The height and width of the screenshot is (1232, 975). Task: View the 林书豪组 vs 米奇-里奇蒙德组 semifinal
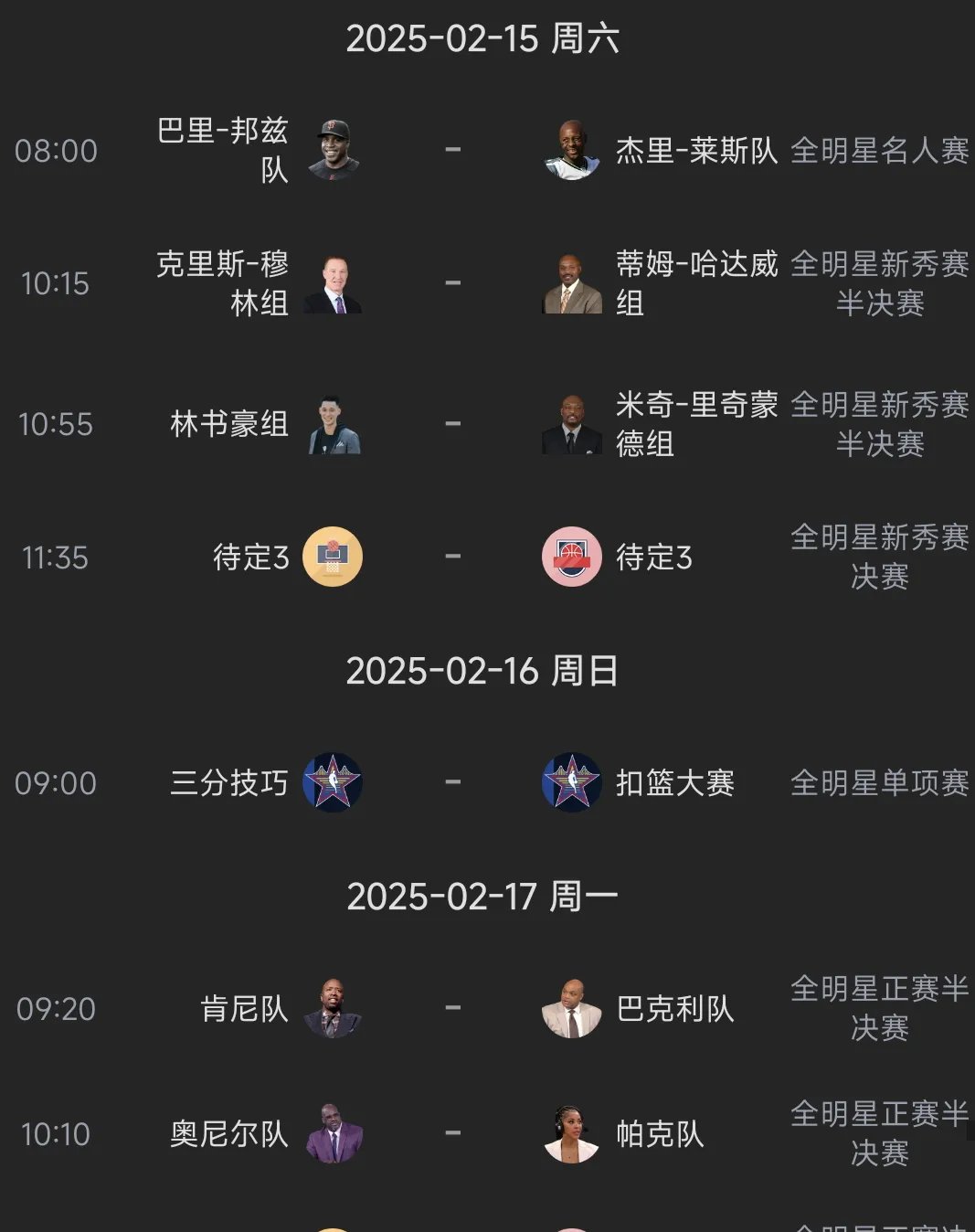pos(453,424)
